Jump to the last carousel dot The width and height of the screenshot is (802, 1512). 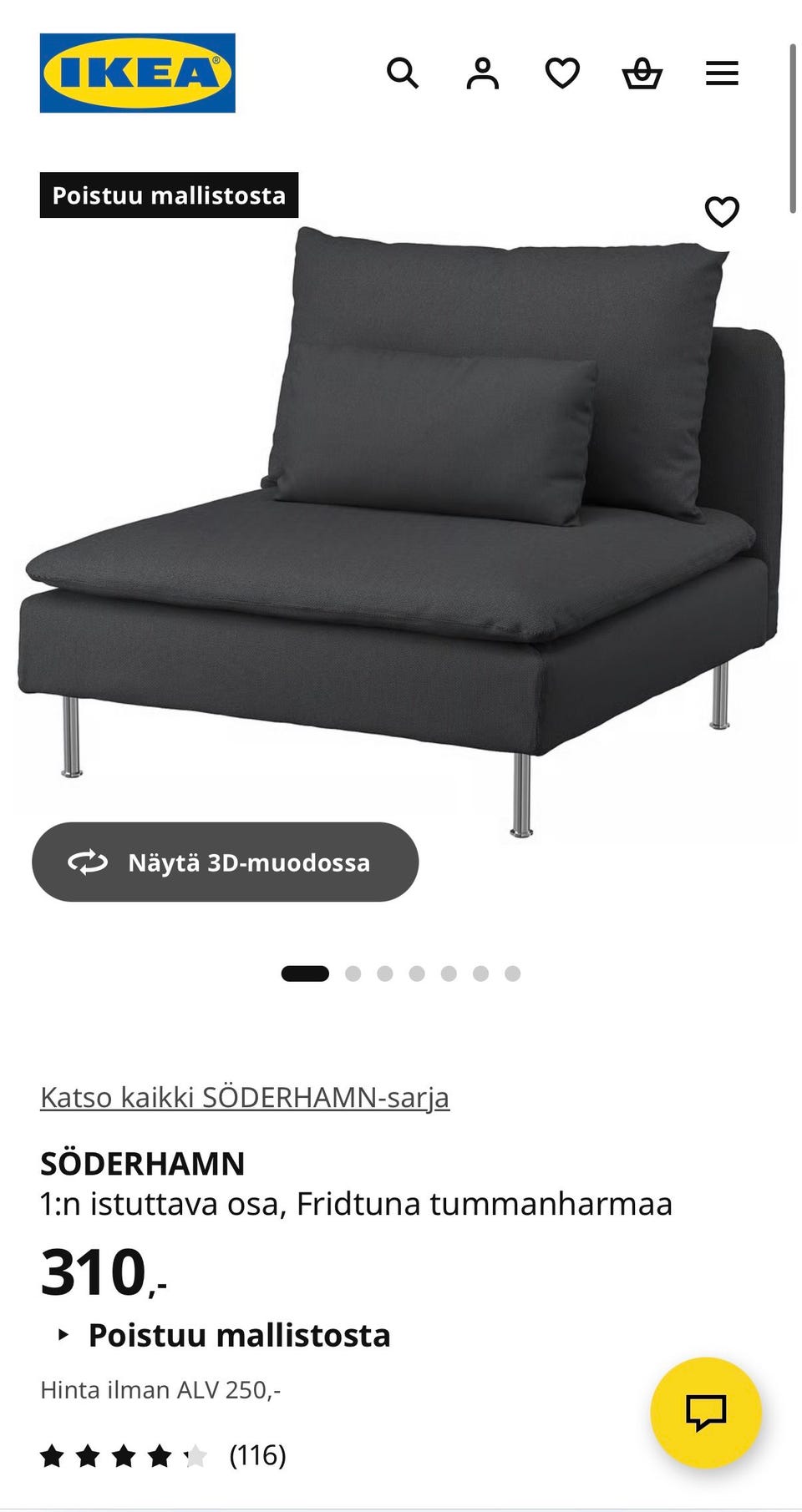[512, 973]
